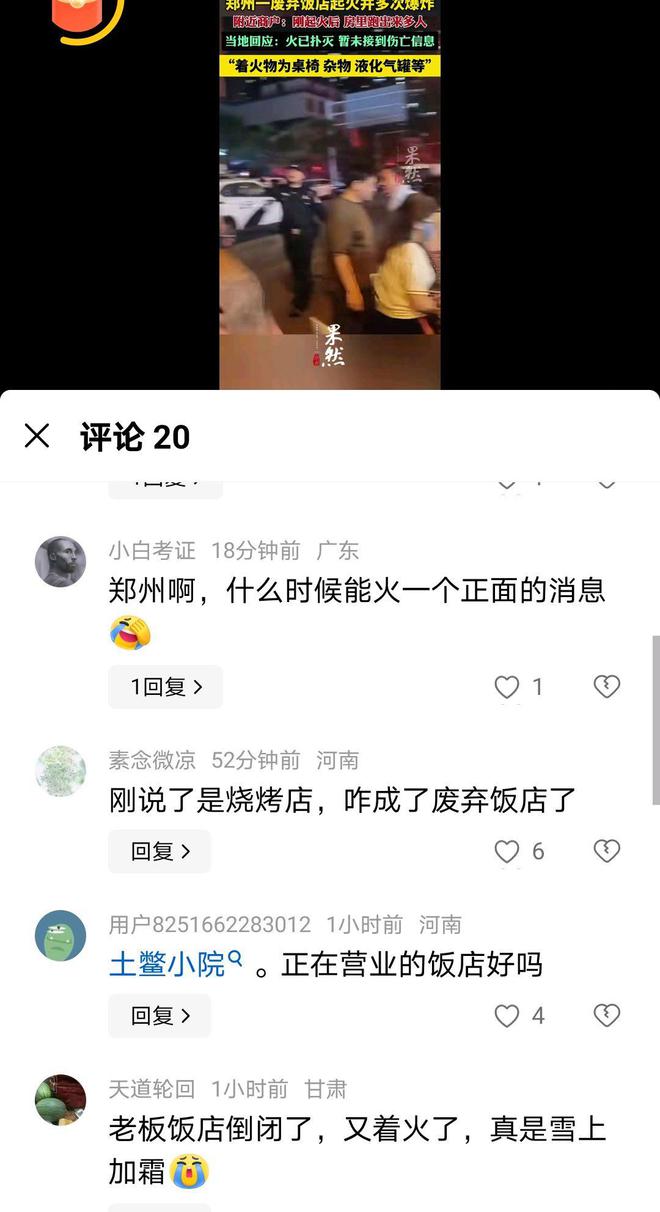Open 用户8251662283012's profile avatar

click(x=61, y=936)
